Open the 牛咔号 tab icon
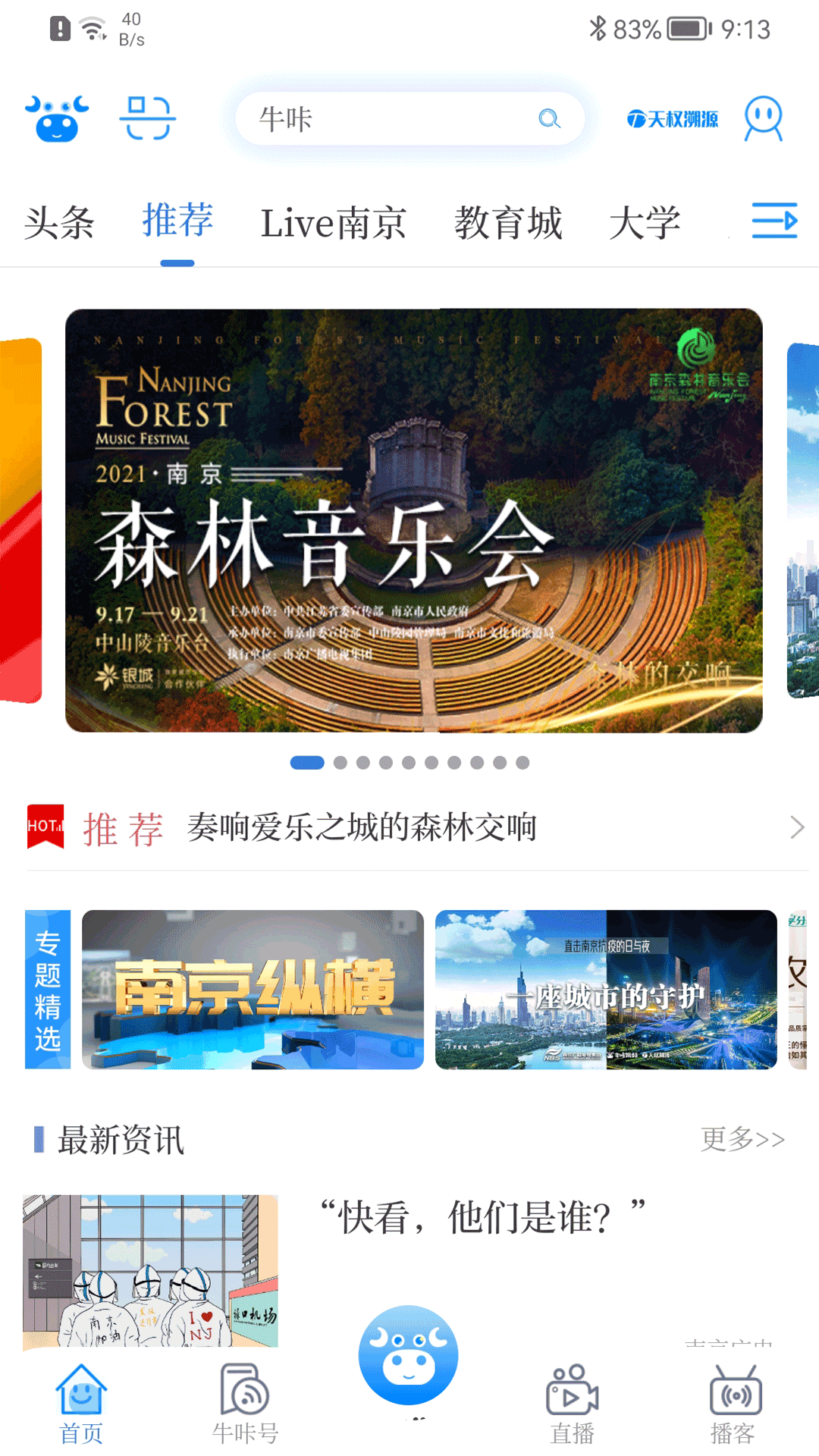 pos(244,1395)
